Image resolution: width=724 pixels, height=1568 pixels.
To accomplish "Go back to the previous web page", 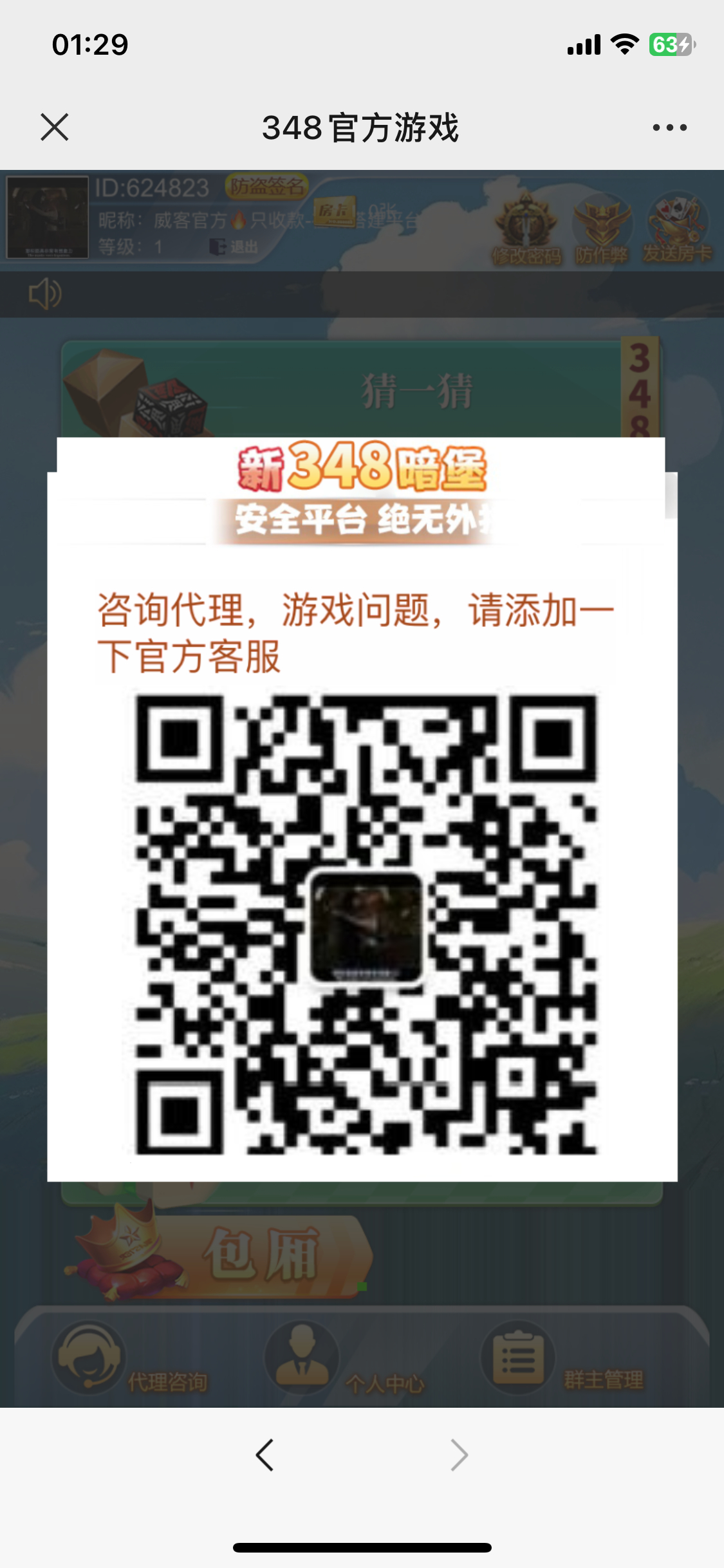I will (265, 1455).
